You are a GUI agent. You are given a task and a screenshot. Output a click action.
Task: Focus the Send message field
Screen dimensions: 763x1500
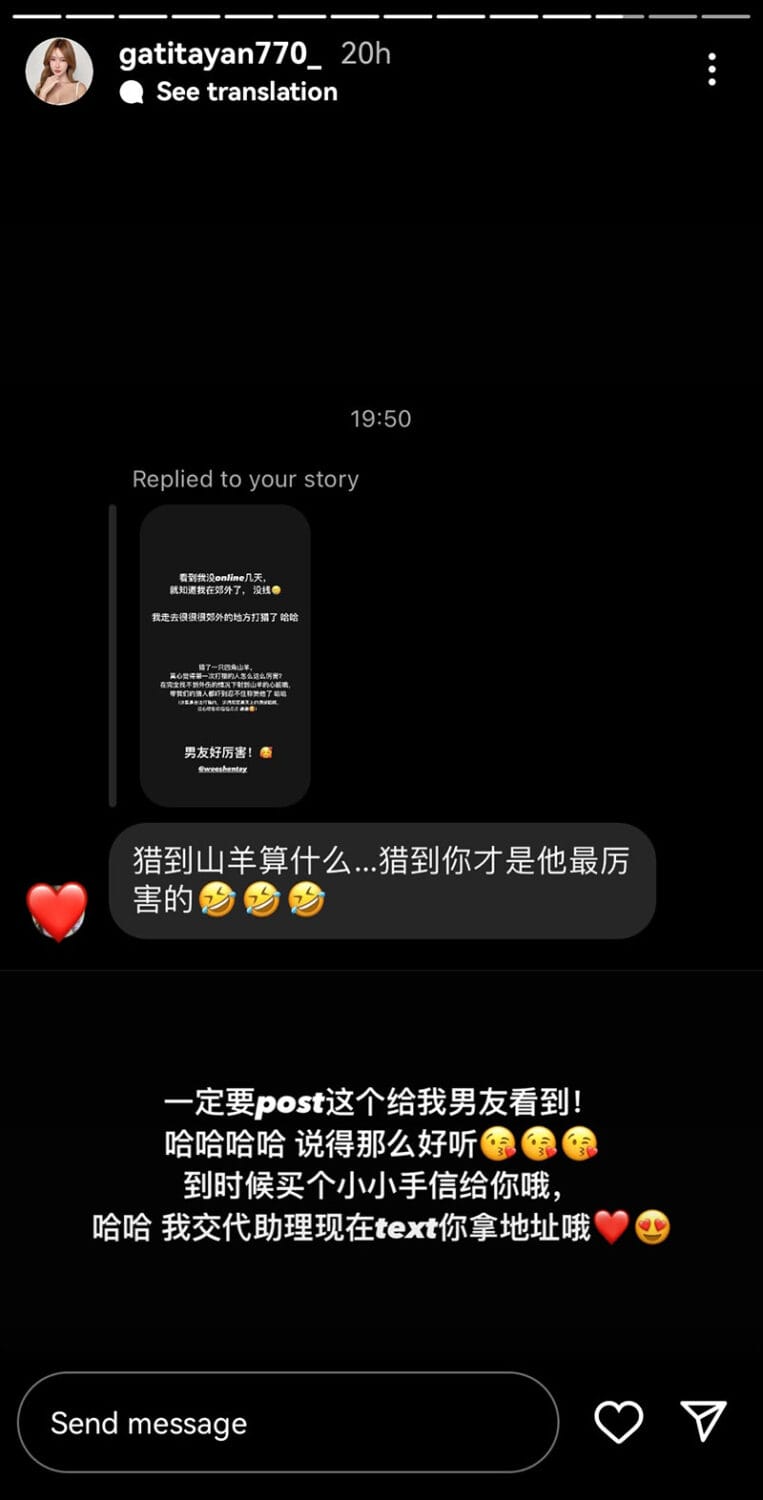point(288,1422)
